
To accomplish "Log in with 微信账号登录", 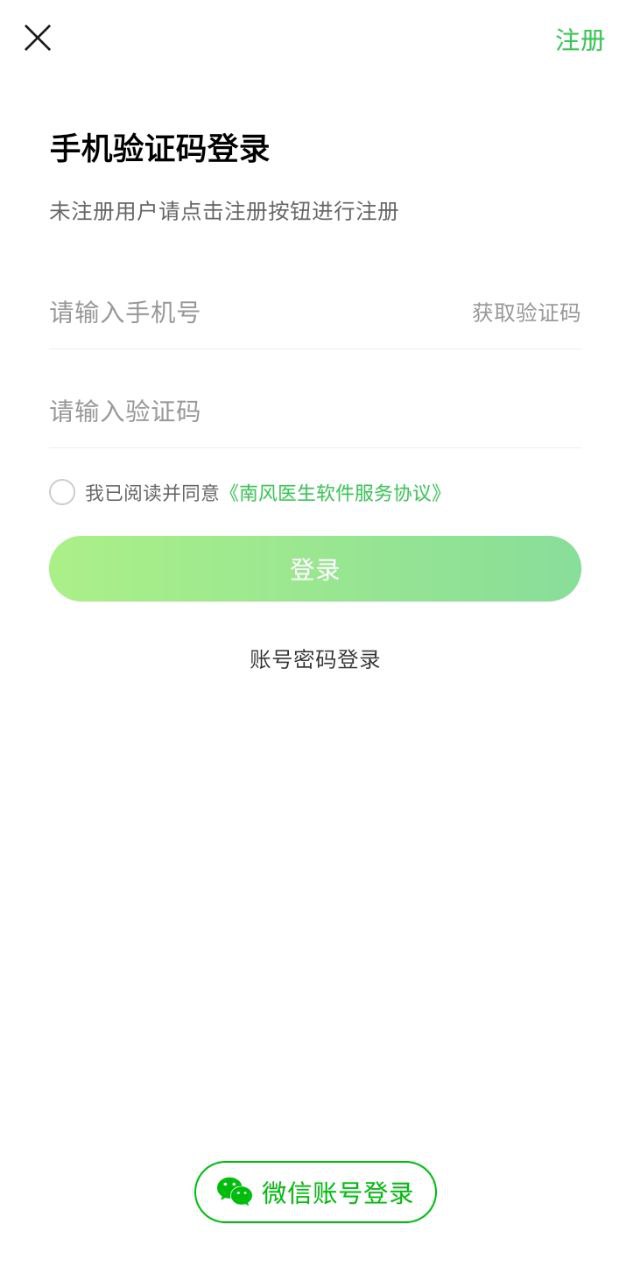I will coord(315,1192).
